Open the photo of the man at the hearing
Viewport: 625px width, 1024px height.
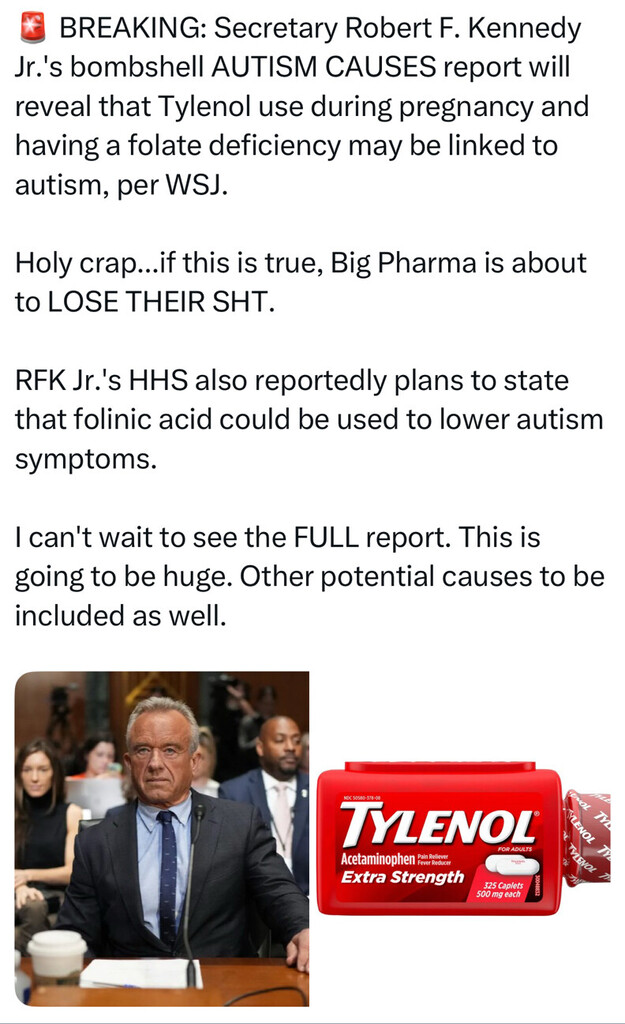[x=162, y=838]
